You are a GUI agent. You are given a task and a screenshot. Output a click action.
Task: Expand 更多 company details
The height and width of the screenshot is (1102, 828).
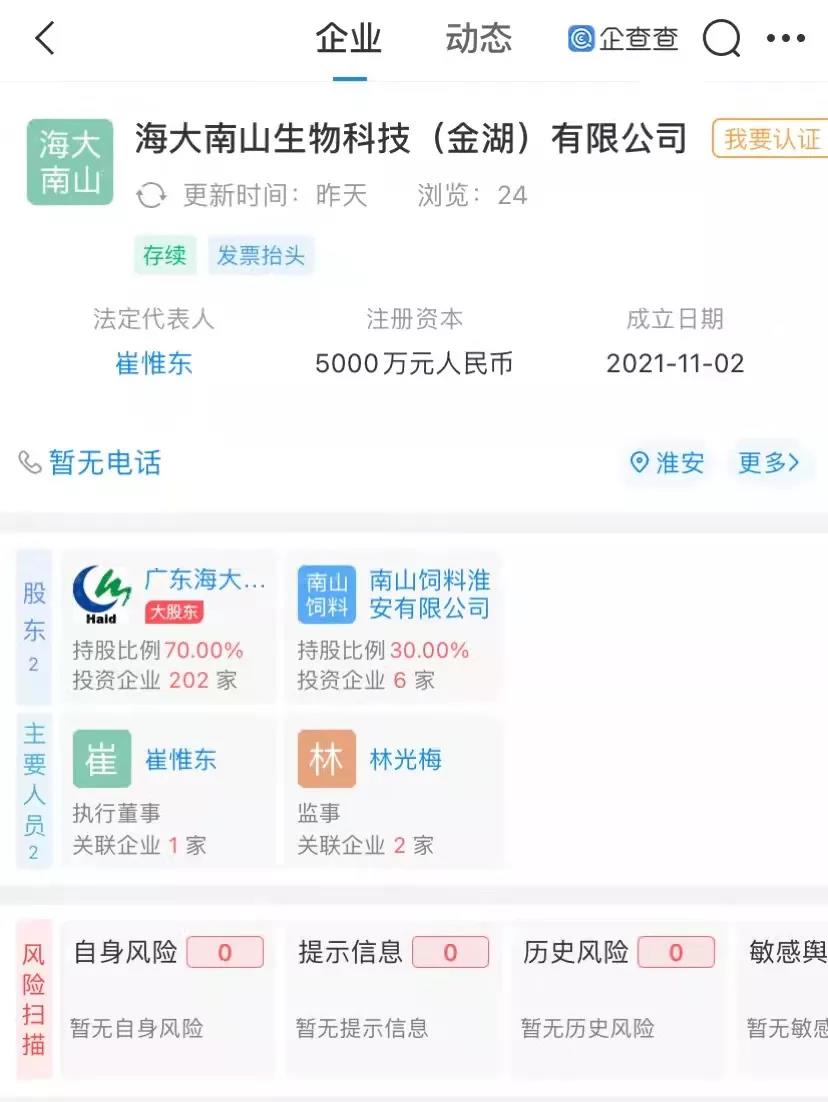[x=768, y=463]
